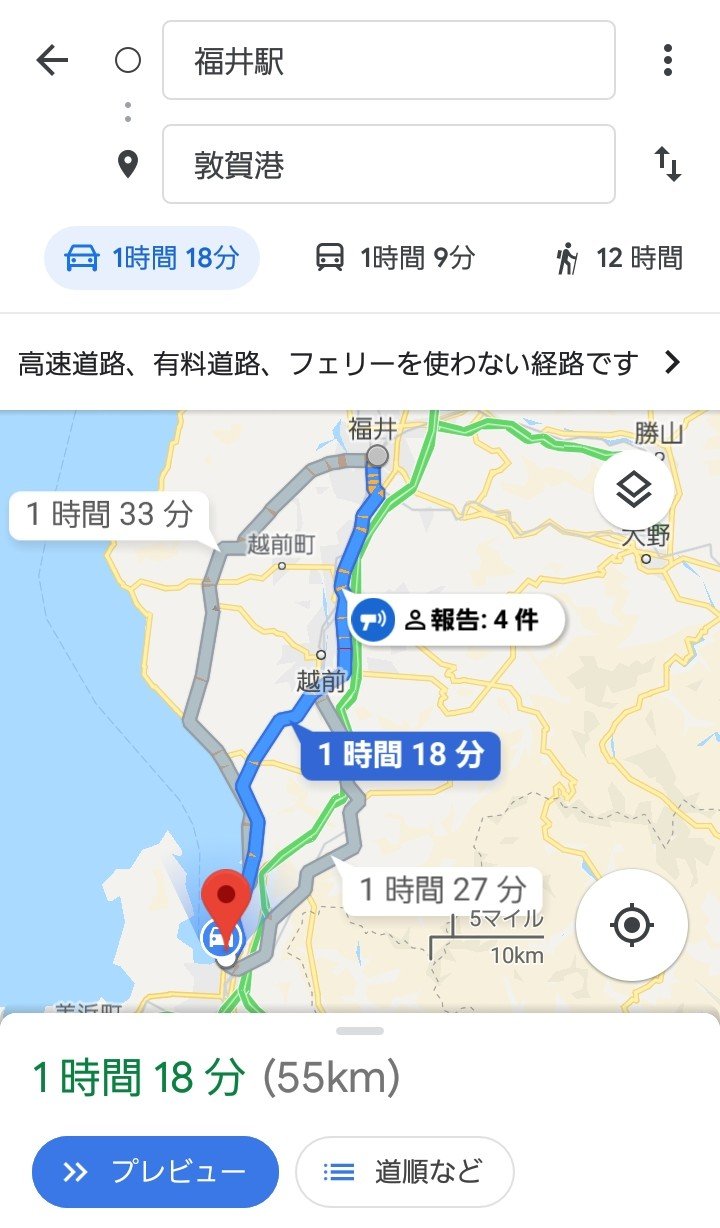The height and width of the screenshot is (1228, 720).
Task: Swap the start and destination
Action: (668, 164)
